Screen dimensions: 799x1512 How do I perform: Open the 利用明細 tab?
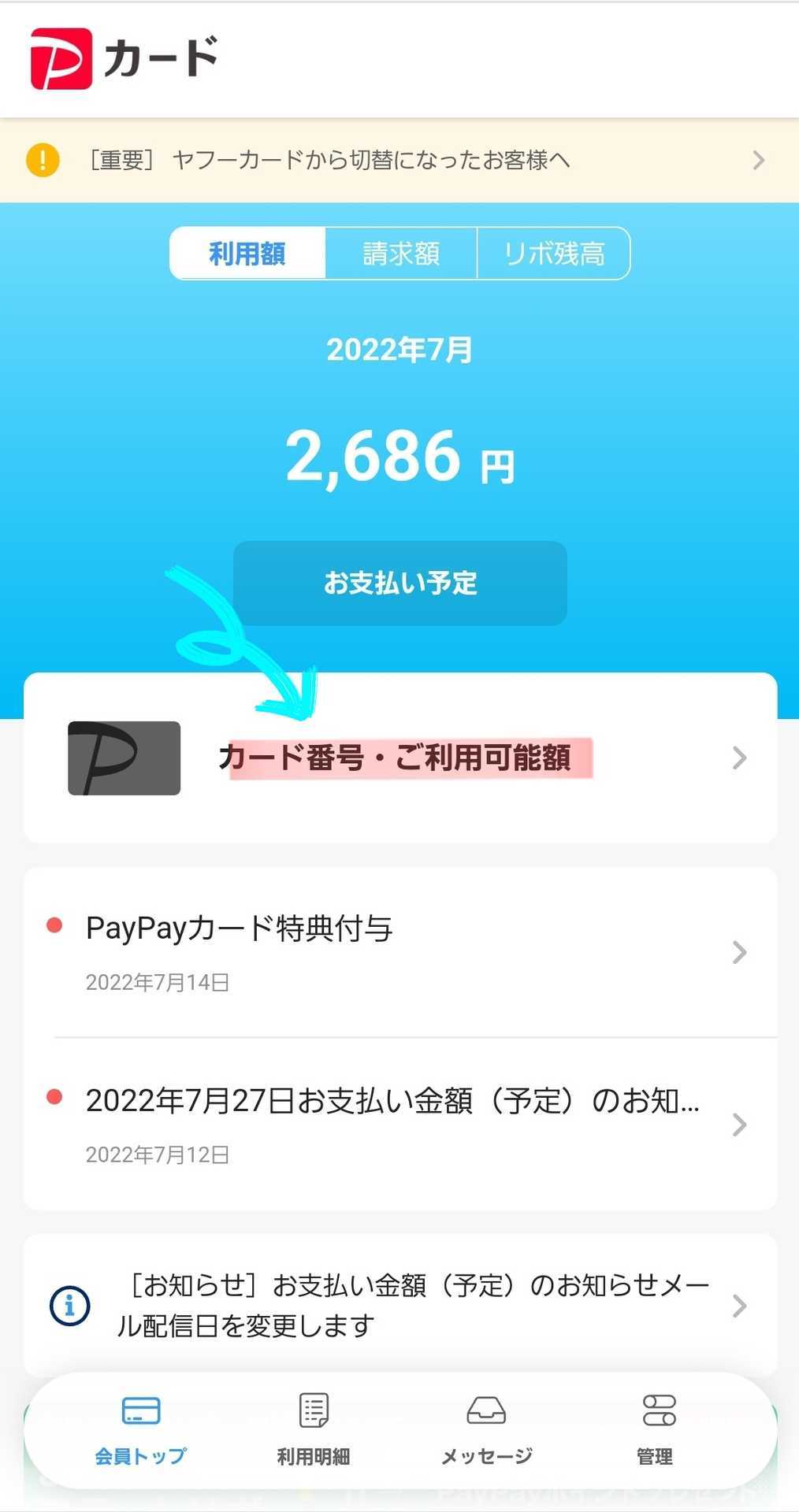point(314,1431)
